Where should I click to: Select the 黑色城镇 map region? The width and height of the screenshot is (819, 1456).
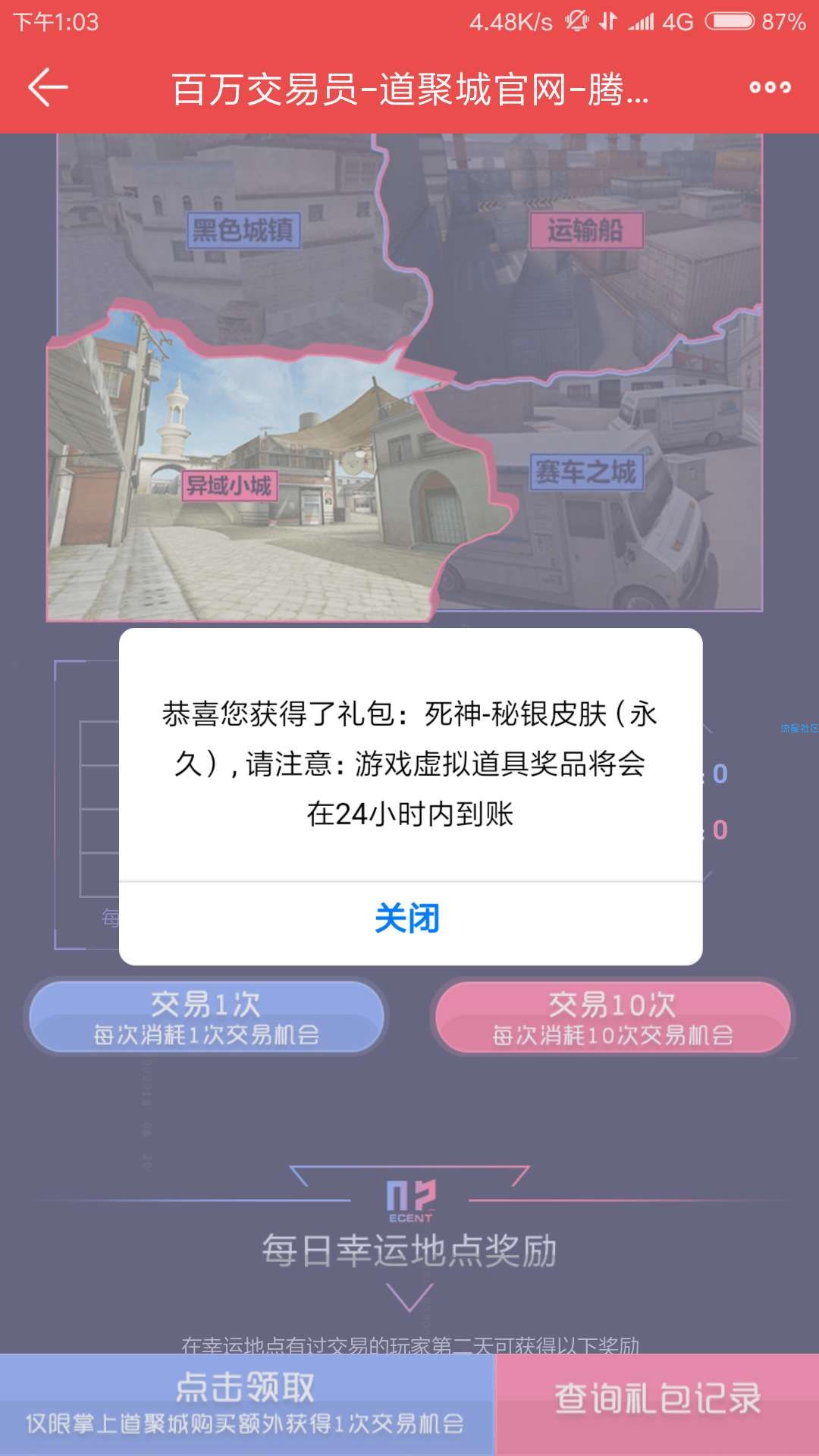243,231
